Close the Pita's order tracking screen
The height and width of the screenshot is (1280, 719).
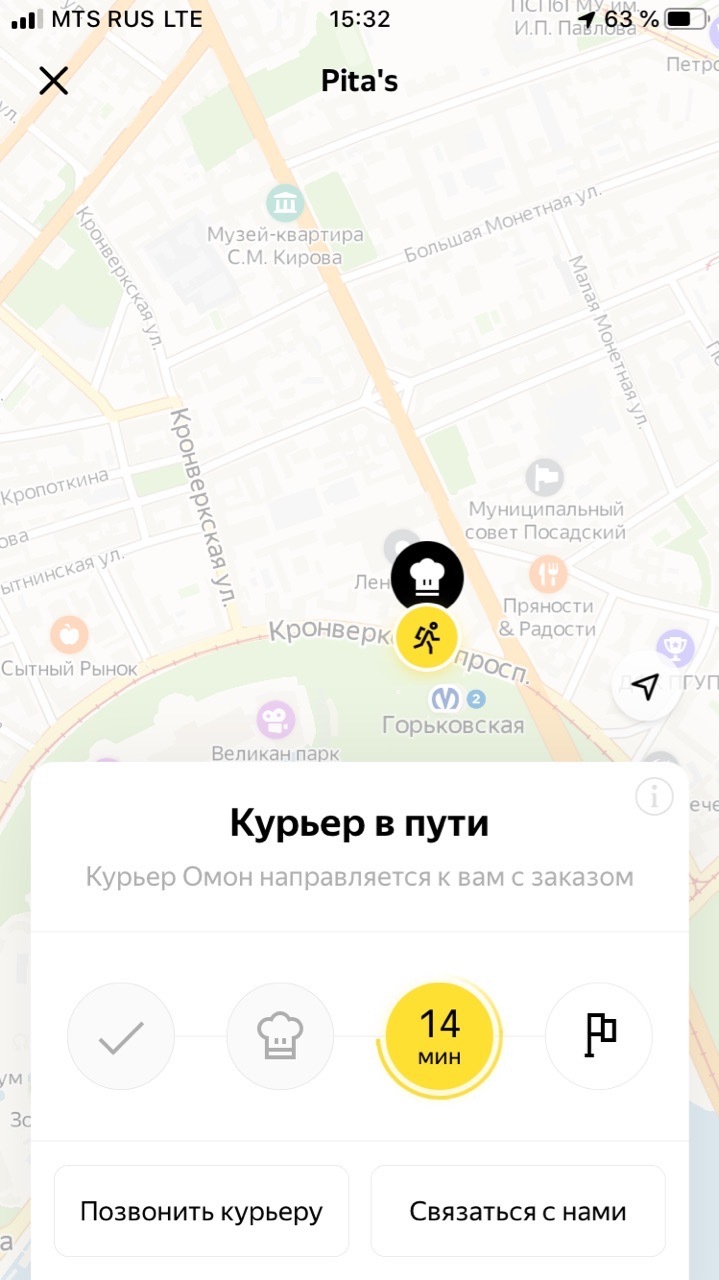(53, 80)
